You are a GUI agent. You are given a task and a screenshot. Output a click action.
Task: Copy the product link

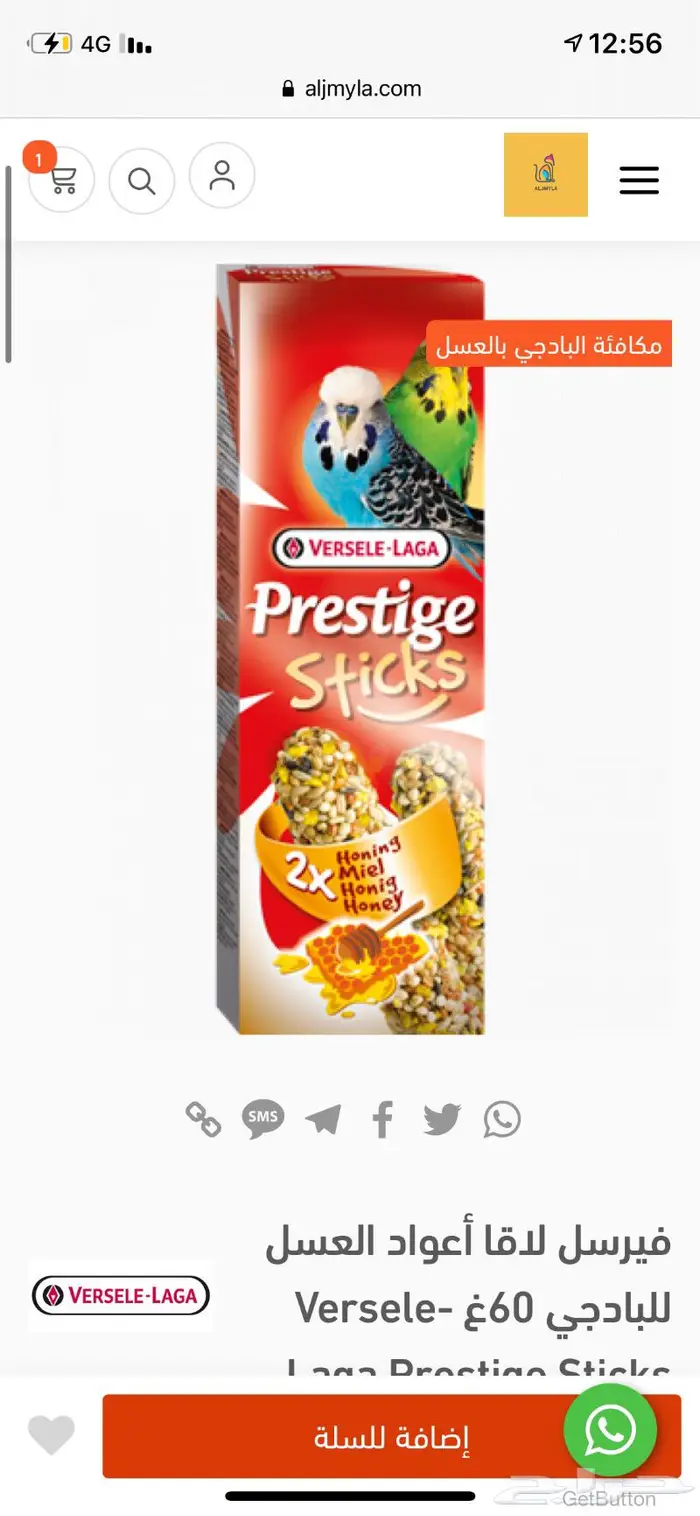point(203,1119)
